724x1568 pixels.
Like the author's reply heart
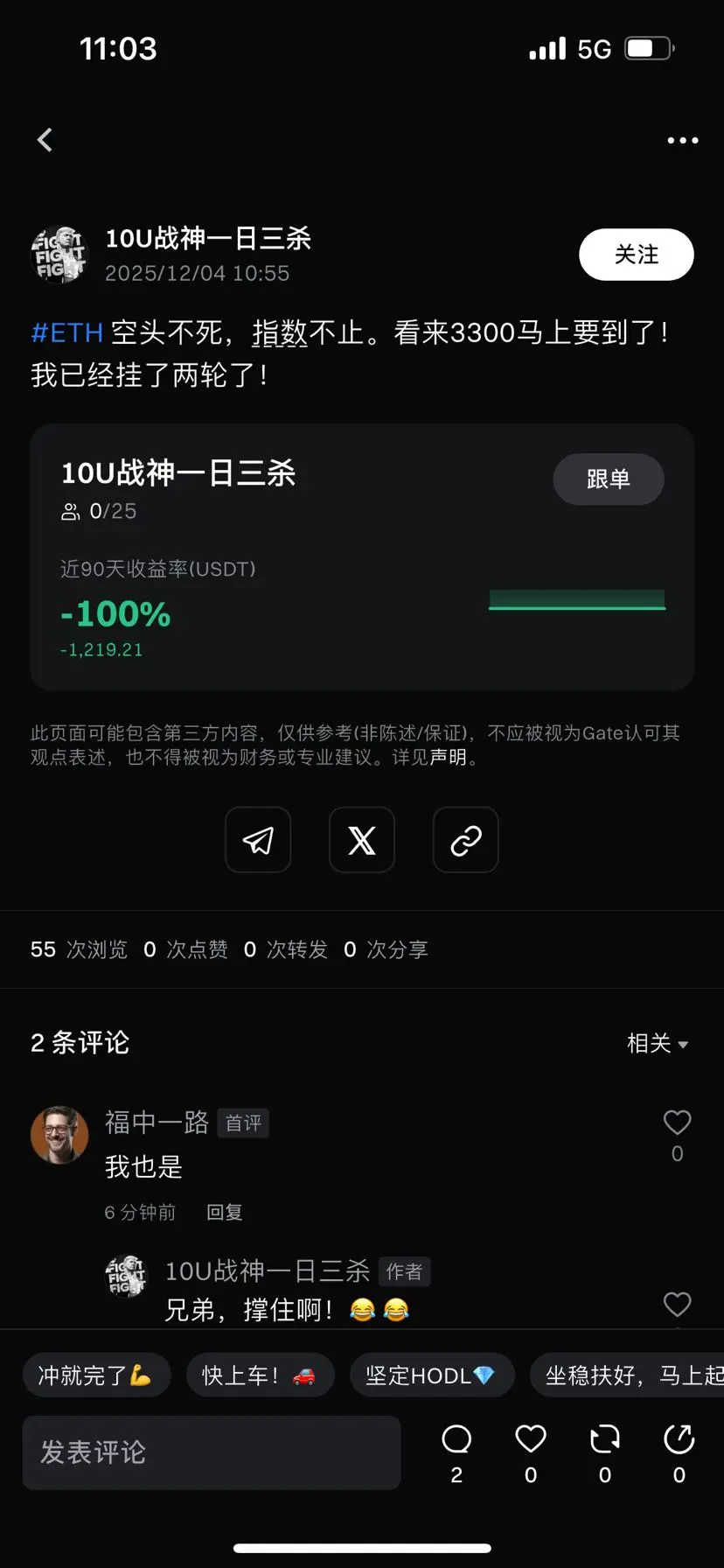pyautogui.click(x=677, y=1305)
